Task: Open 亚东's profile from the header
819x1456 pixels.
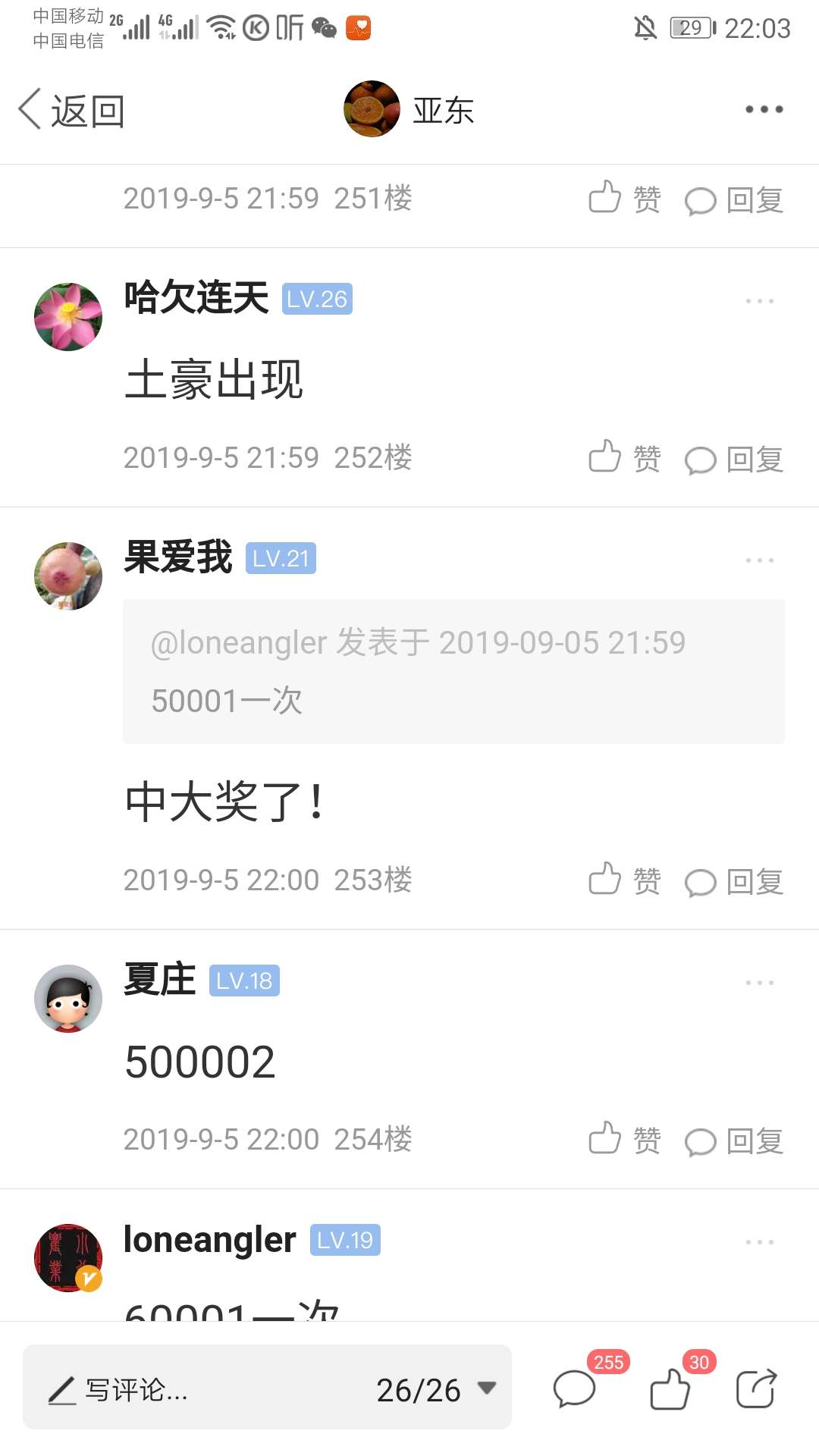Action: (409, 110)
